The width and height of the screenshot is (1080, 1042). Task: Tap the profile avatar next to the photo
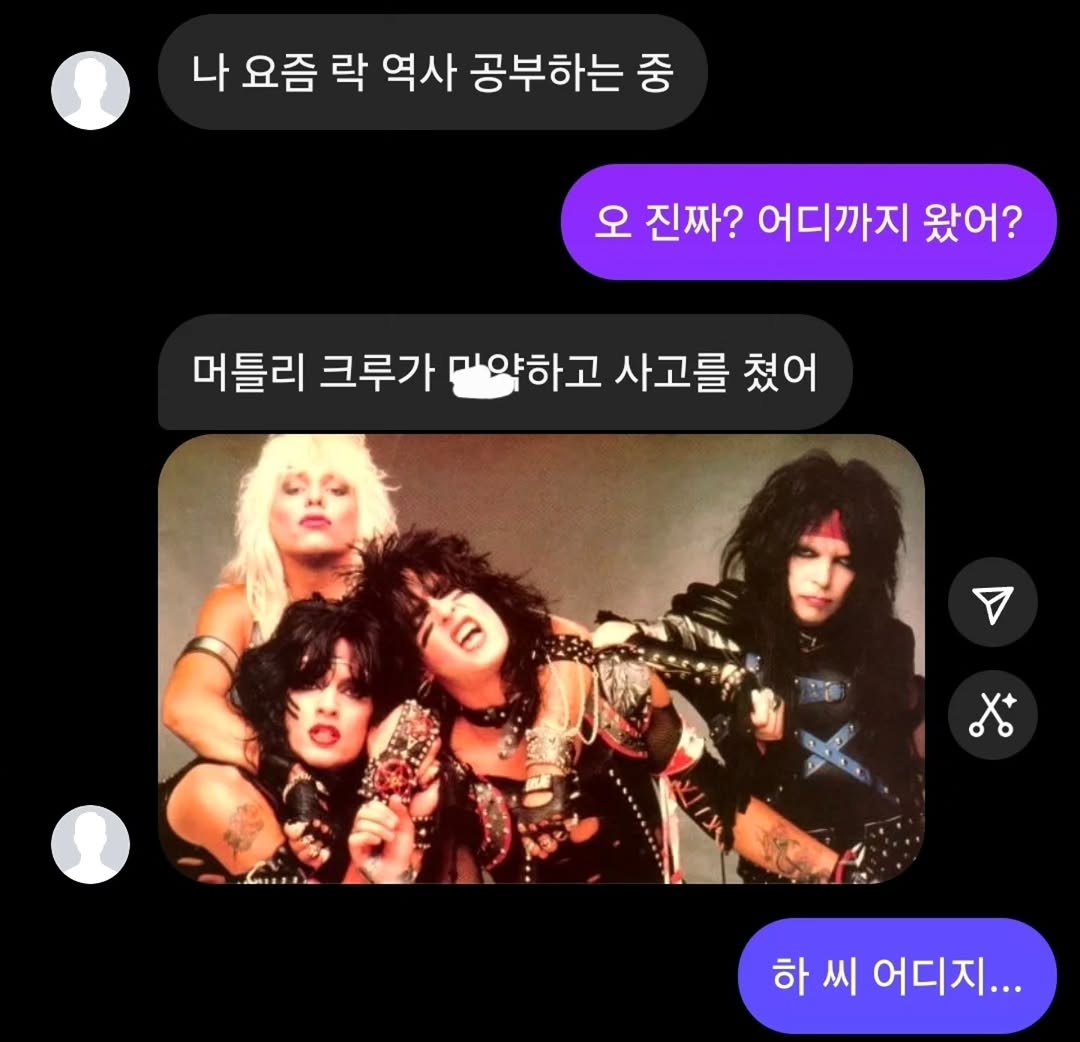90,844
